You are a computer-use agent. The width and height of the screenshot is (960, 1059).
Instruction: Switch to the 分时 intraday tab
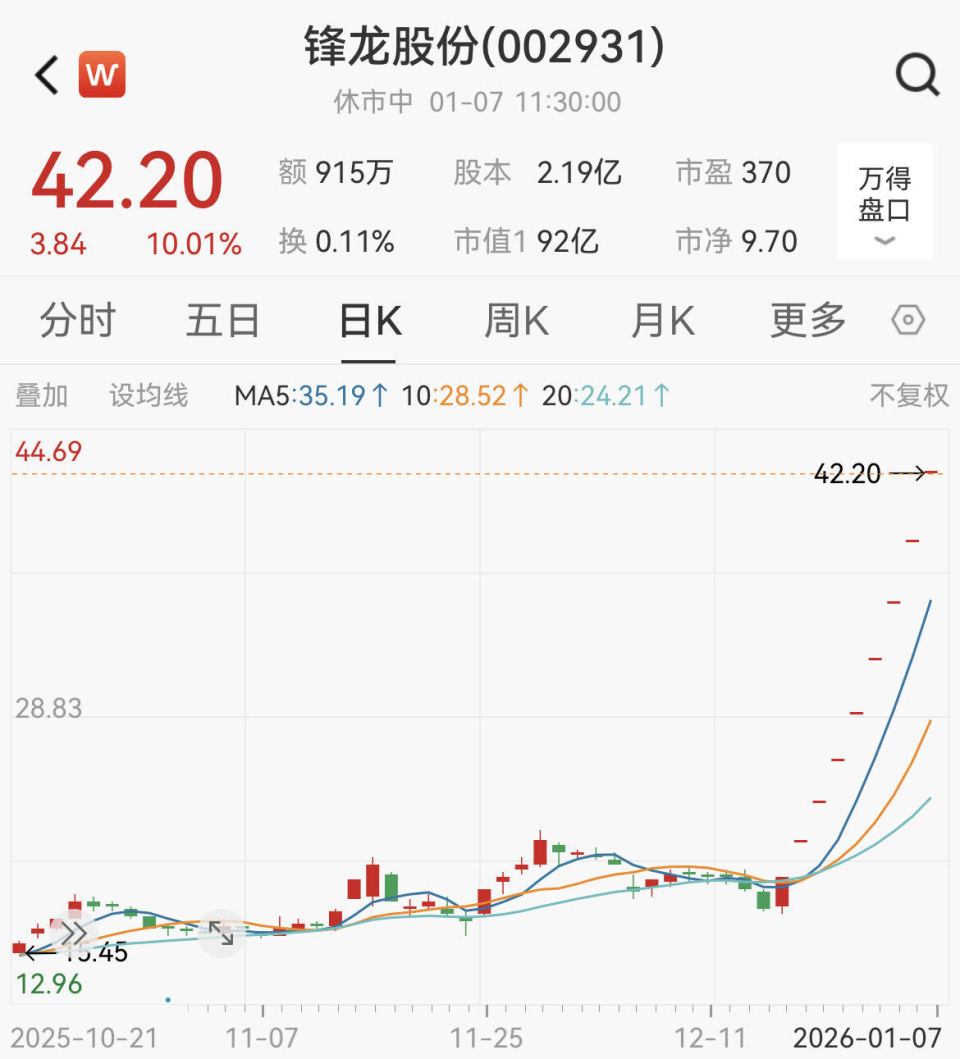tap(77, 320)
